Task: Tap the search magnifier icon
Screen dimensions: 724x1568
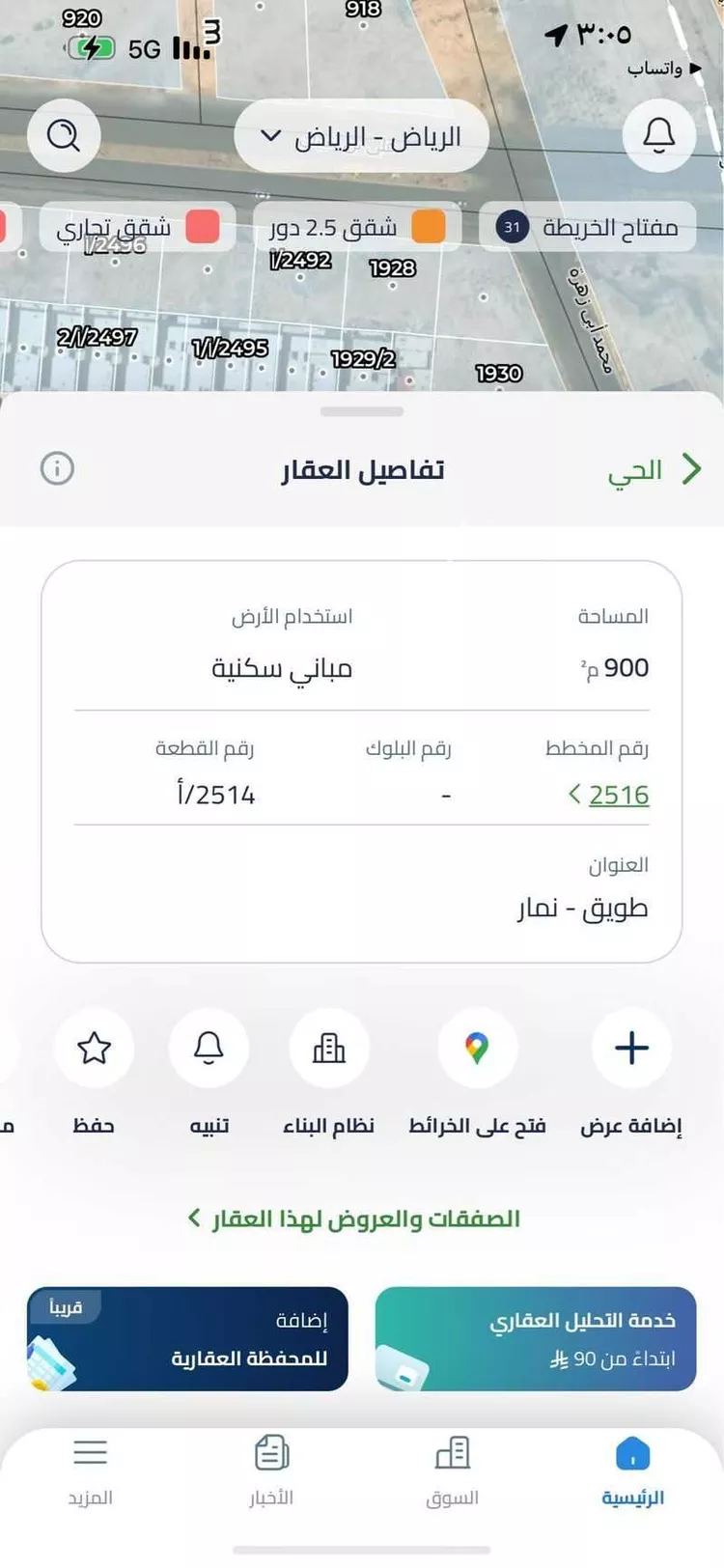Action: coord(64,135)
